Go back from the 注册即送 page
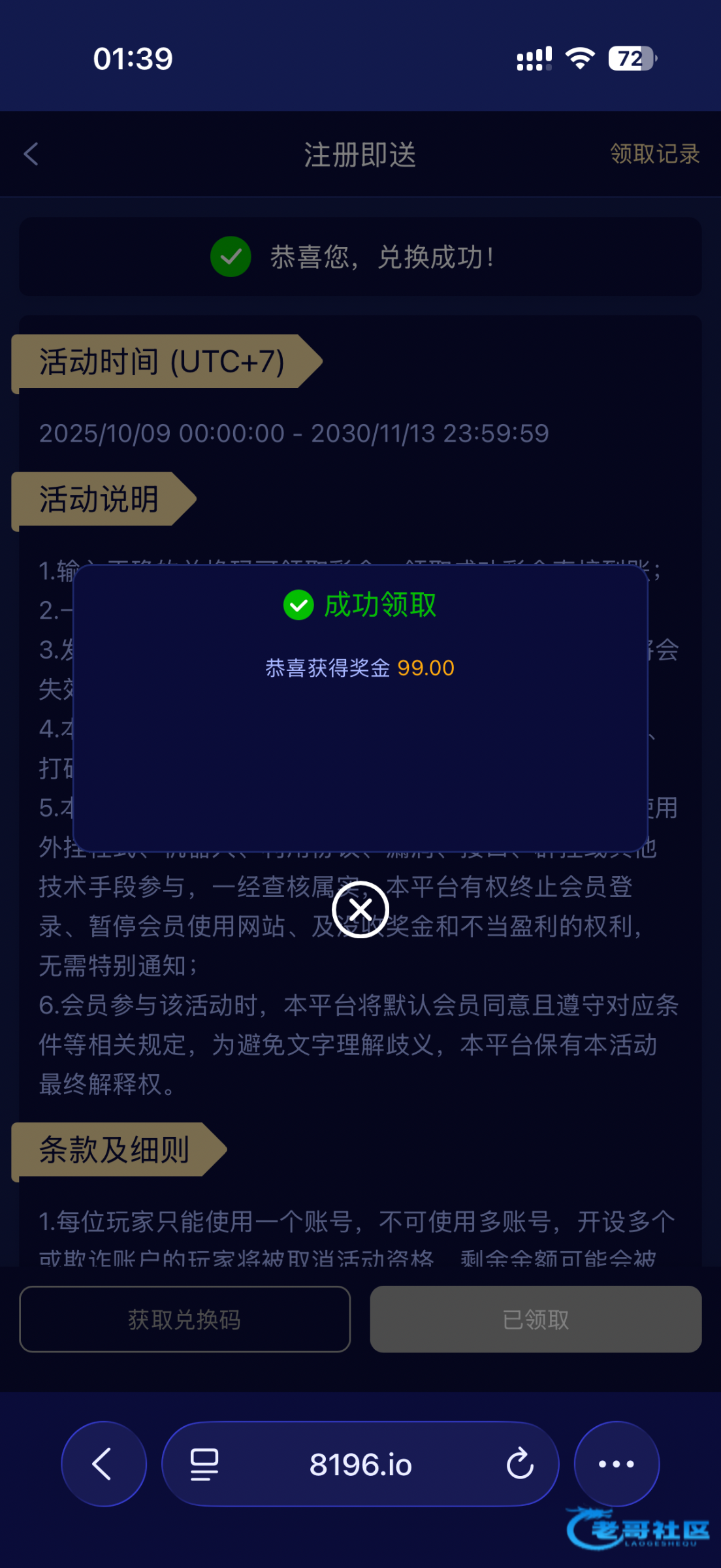721x1568 pixels. tap(31, 155)
